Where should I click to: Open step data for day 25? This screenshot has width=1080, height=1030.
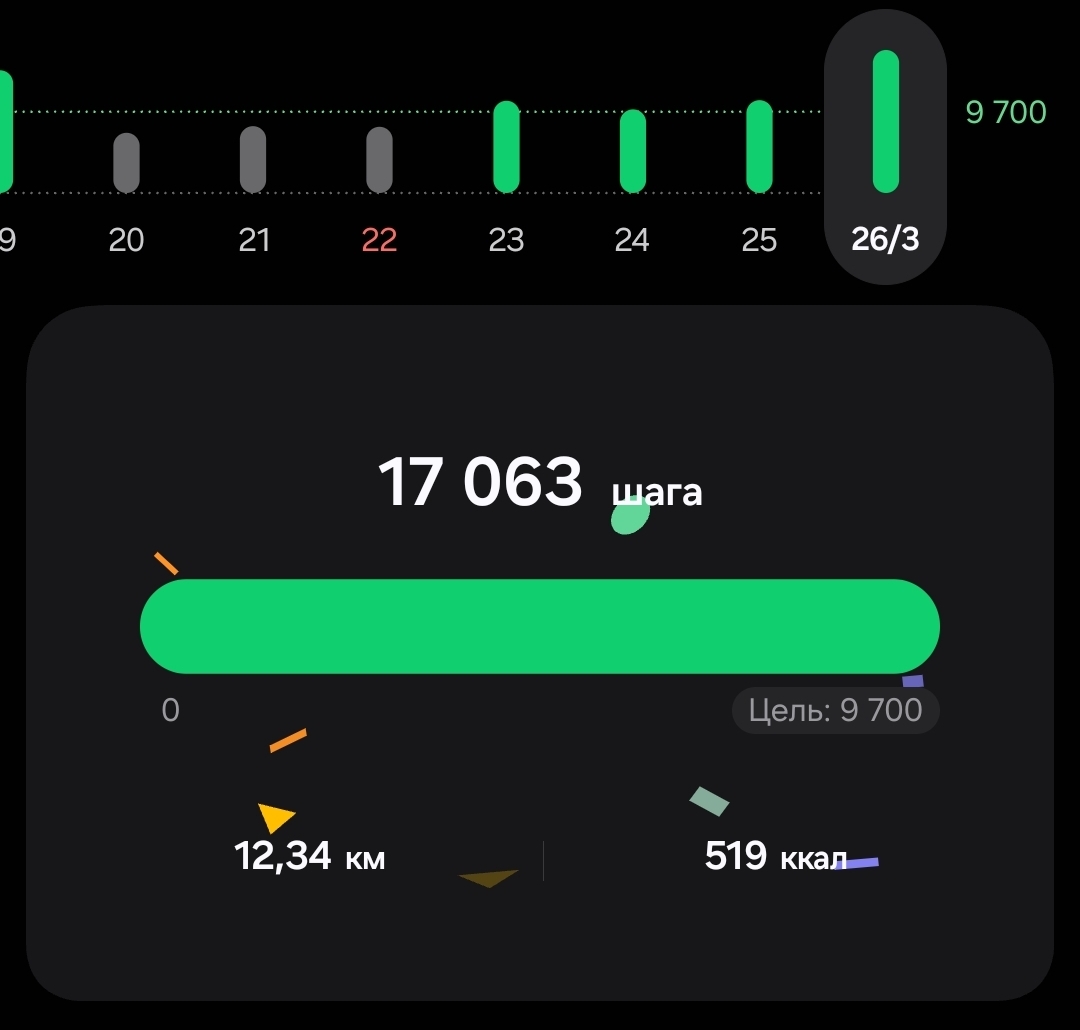pos(759,147)
